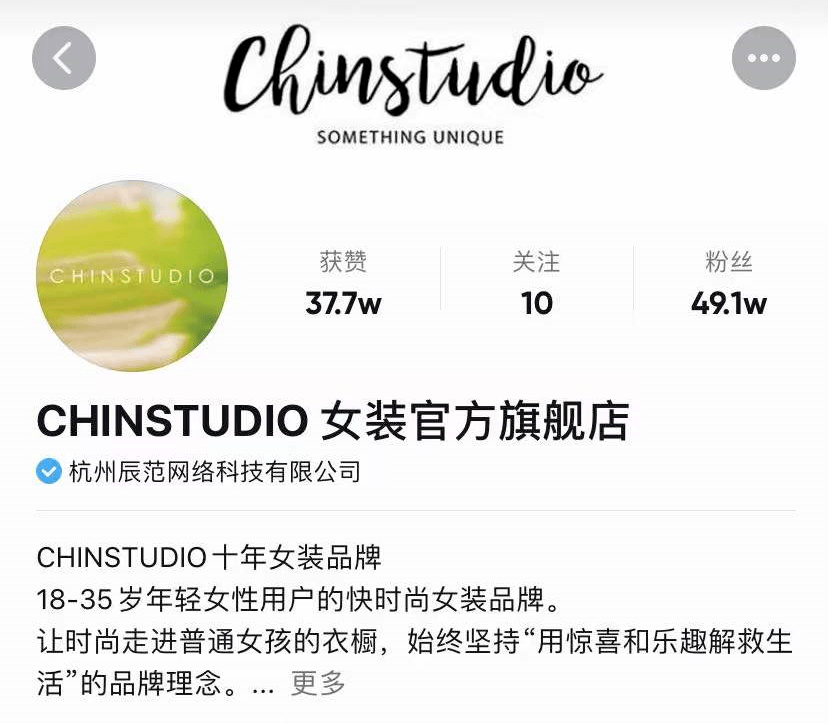
Task: Go back using the arrow icon
Action: (64, 58)
